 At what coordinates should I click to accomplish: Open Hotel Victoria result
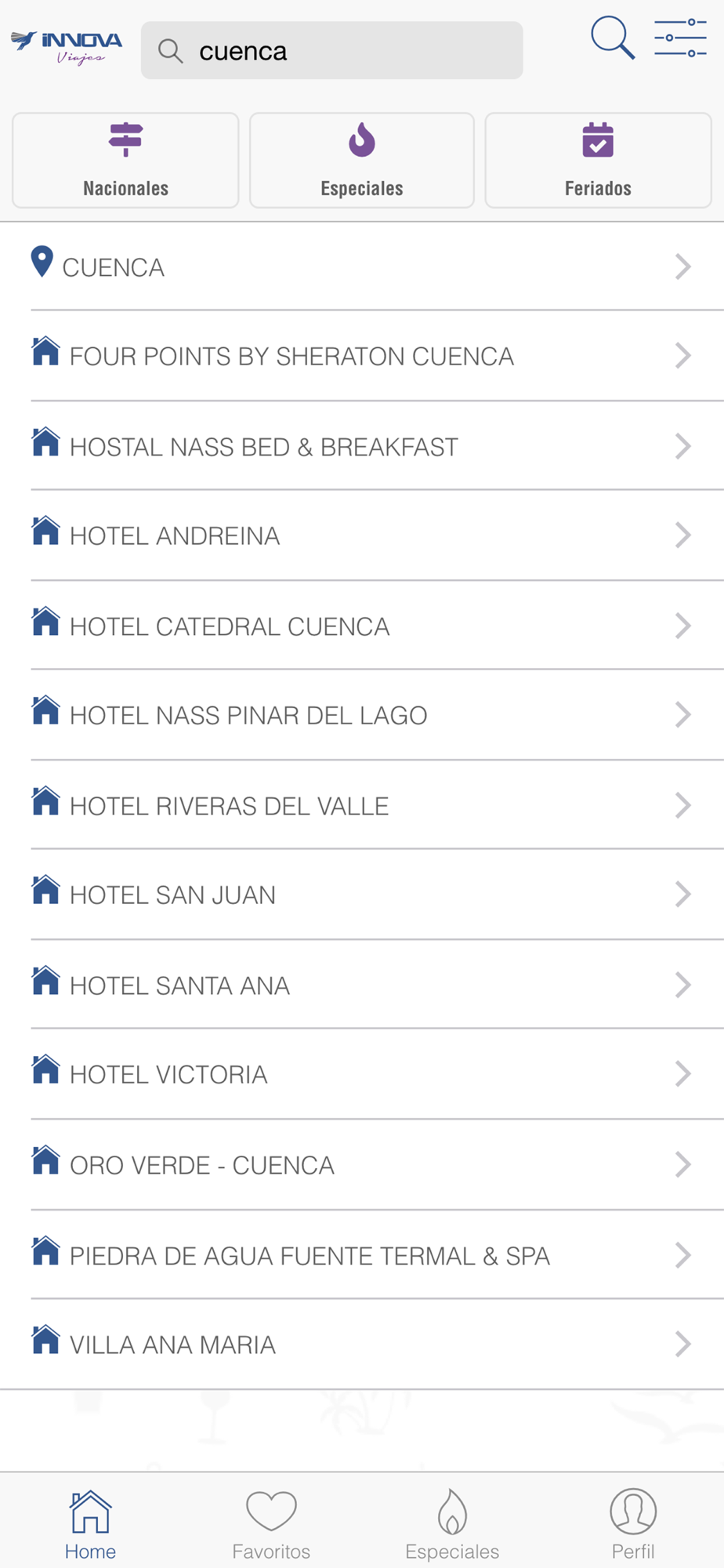pyautogui.click(x=362, y=1074)
